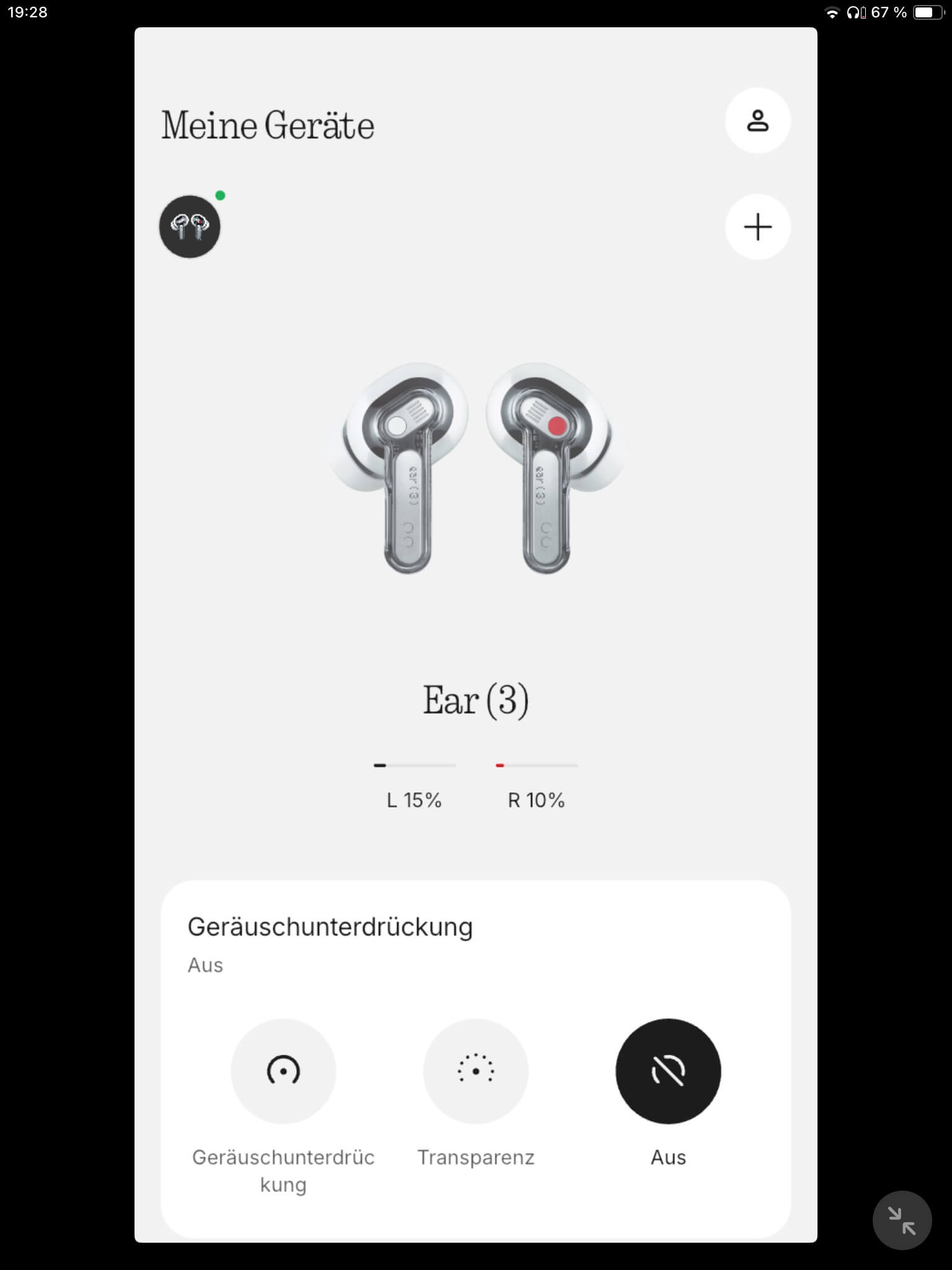Open the Ear (3) earbuds image

click(475, 468)
